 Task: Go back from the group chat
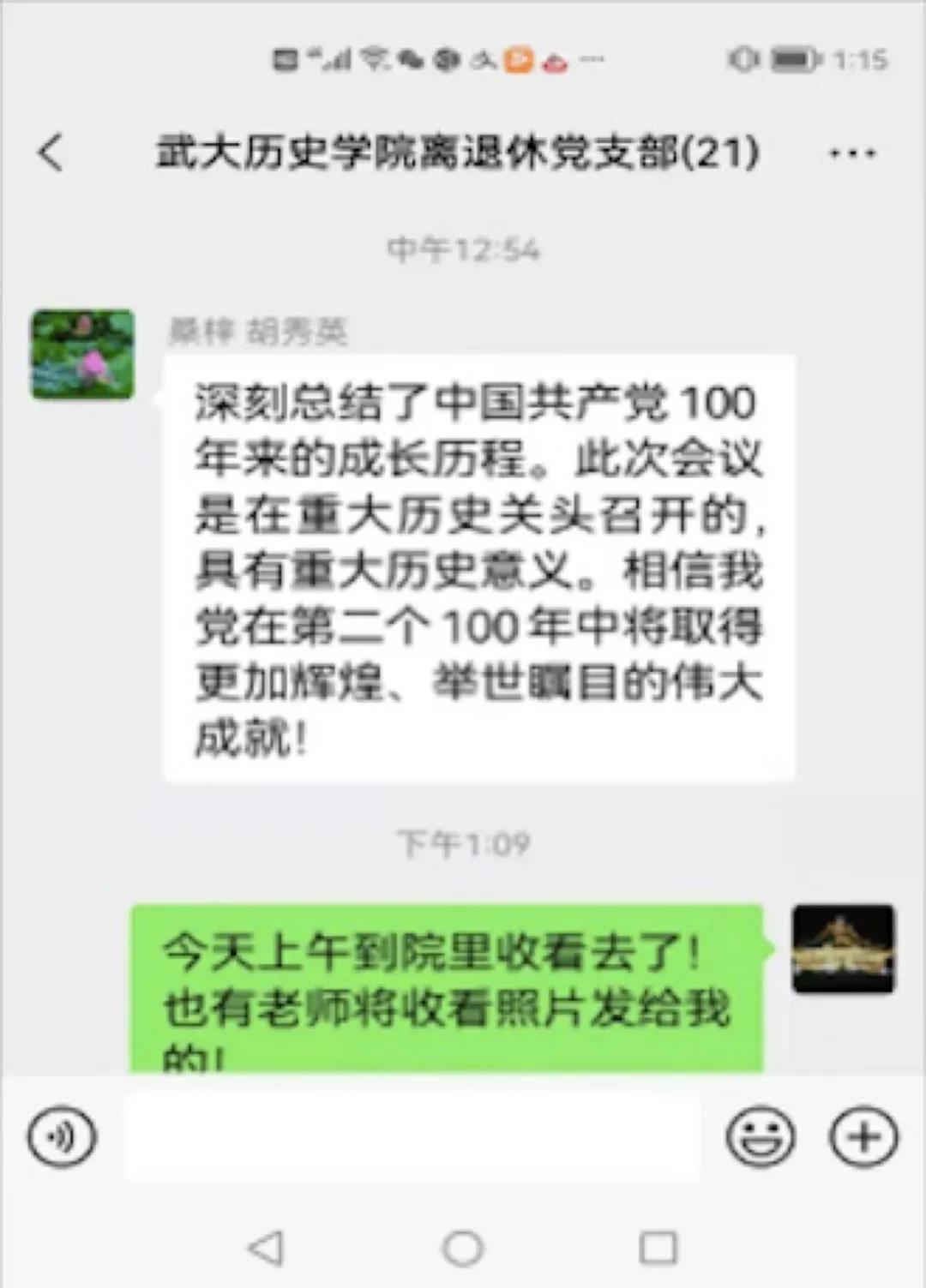(x=51, y=153)
